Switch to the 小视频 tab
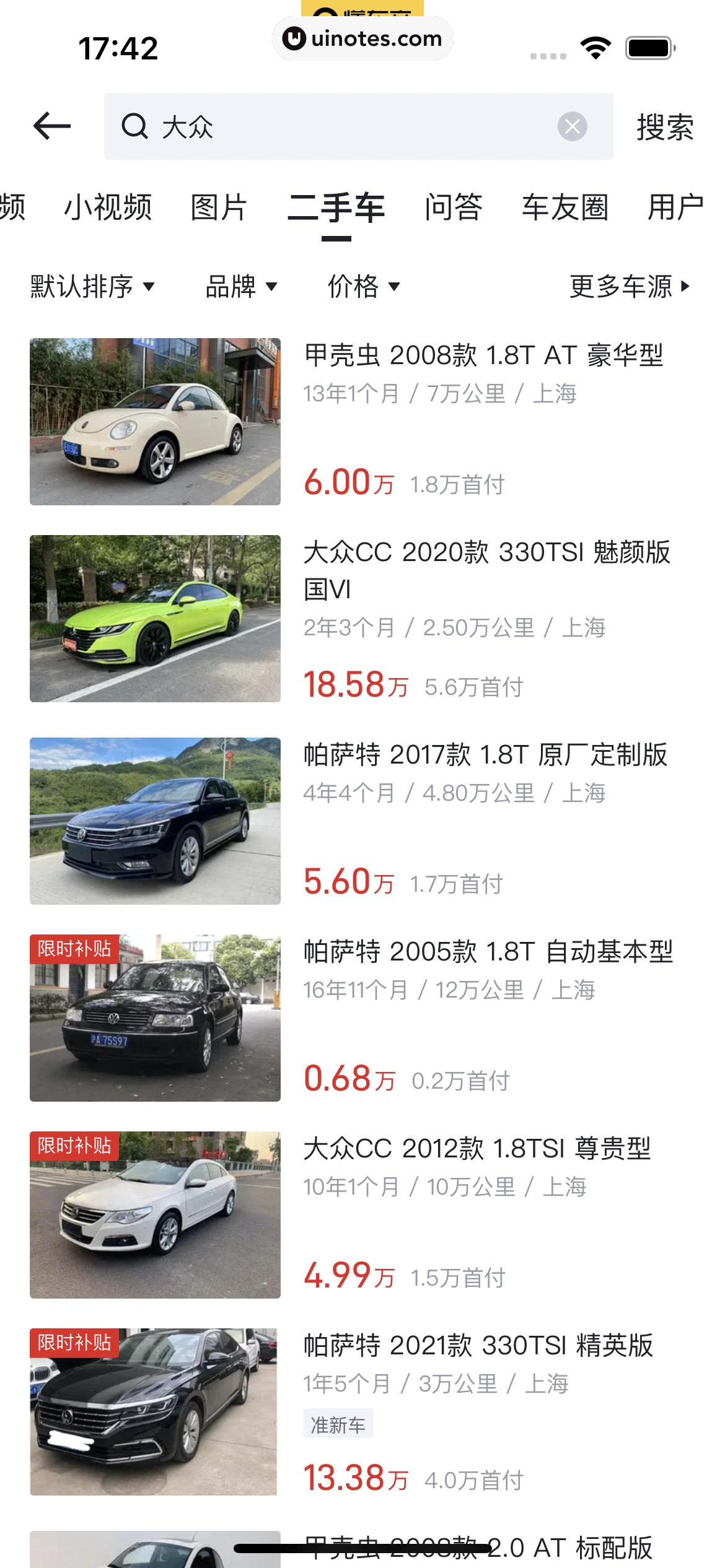The height and width of the screenshot is (1568, 725). point(108,207)
